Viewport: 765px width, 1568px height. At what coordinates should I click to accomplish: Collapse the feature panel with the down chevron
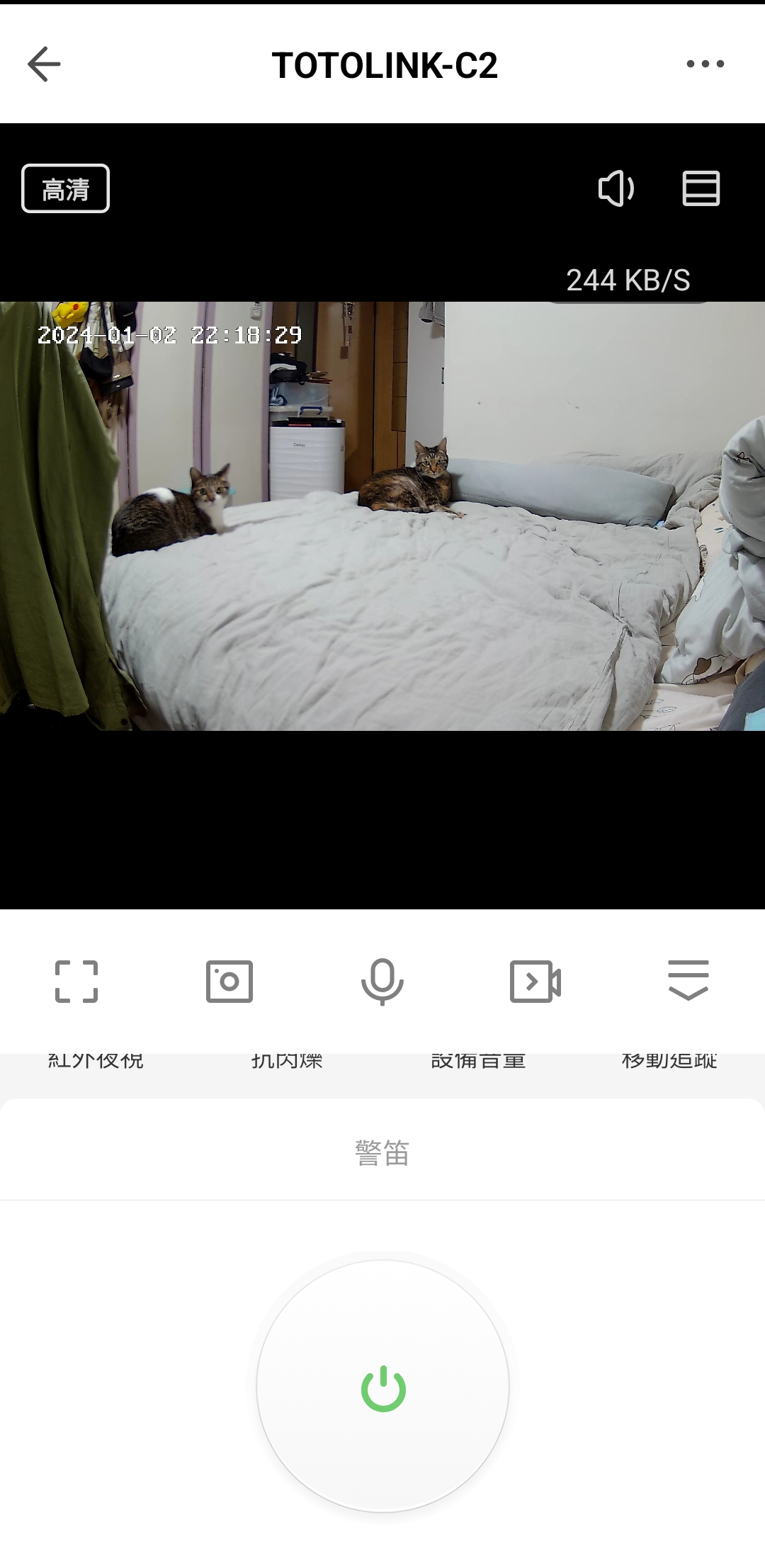(688, 980)
